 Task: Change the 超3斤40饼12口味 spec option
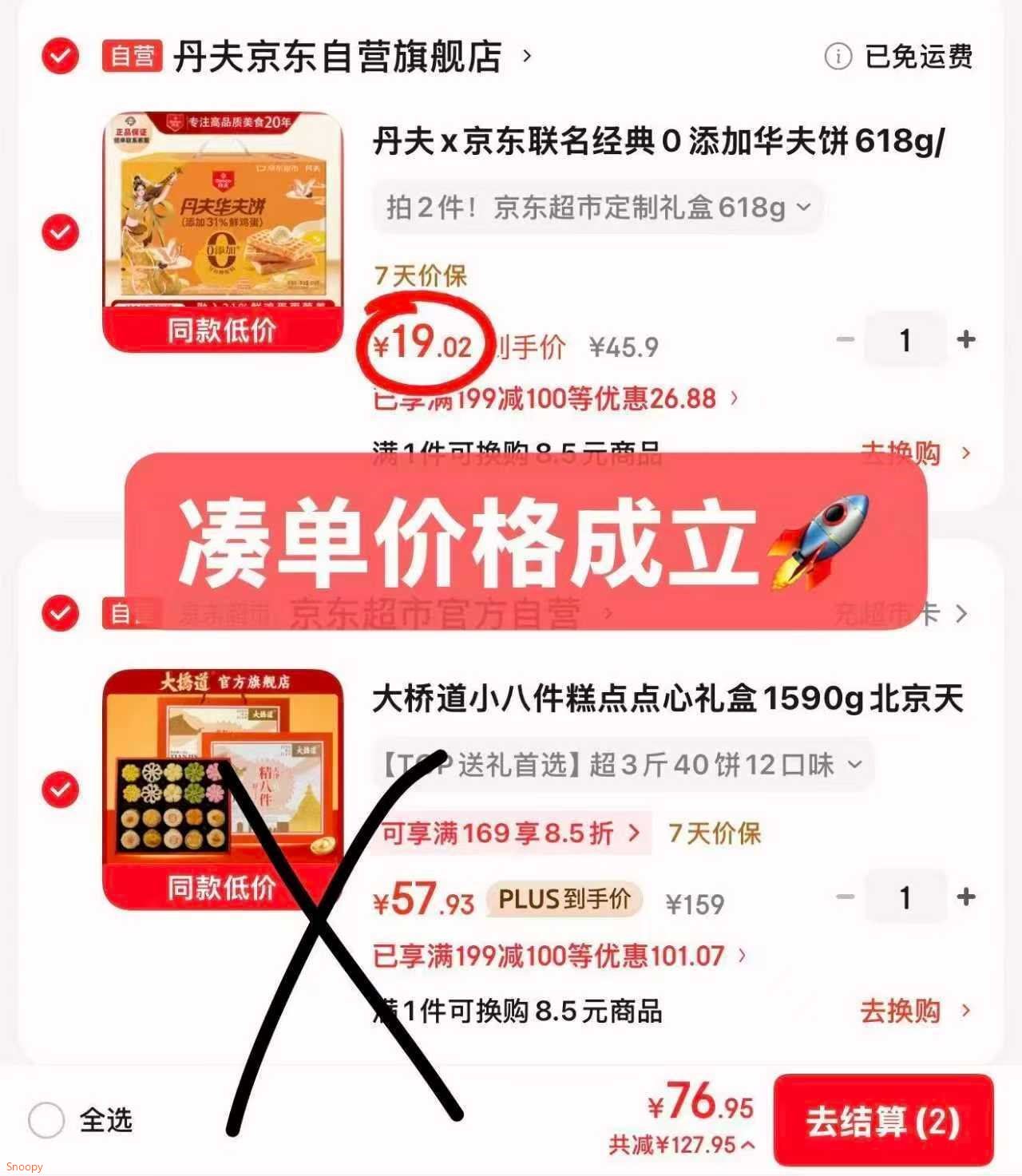(623, 765)
